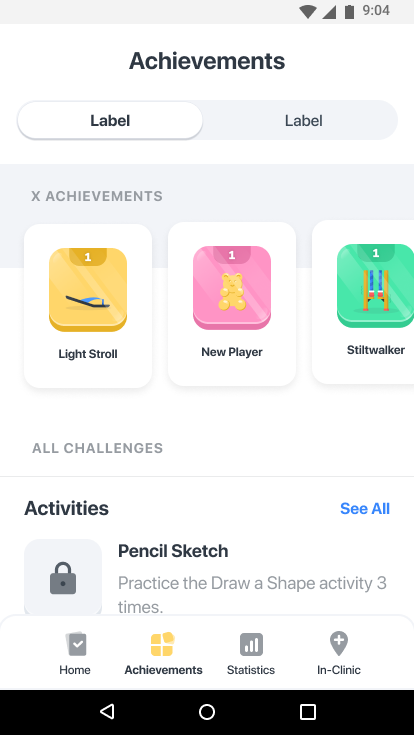The height and width of the screenshot is (735, 414).
Task: Tap the system home button
Action: pyautogui.click(x=207, y=712)
